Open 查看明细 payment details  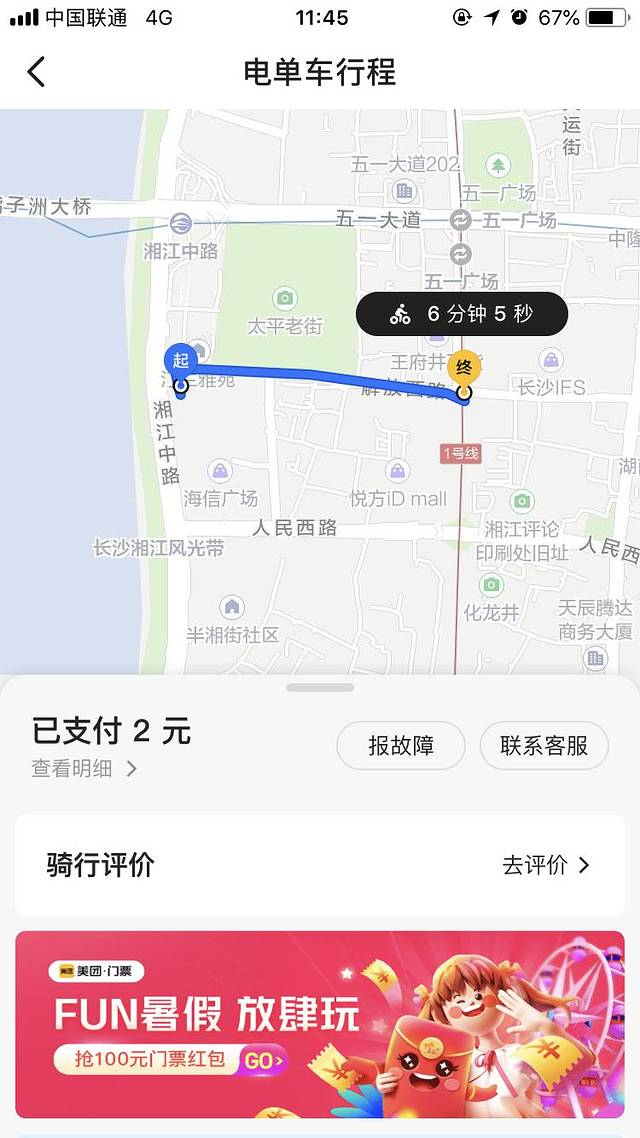click(x=84, y=768)
